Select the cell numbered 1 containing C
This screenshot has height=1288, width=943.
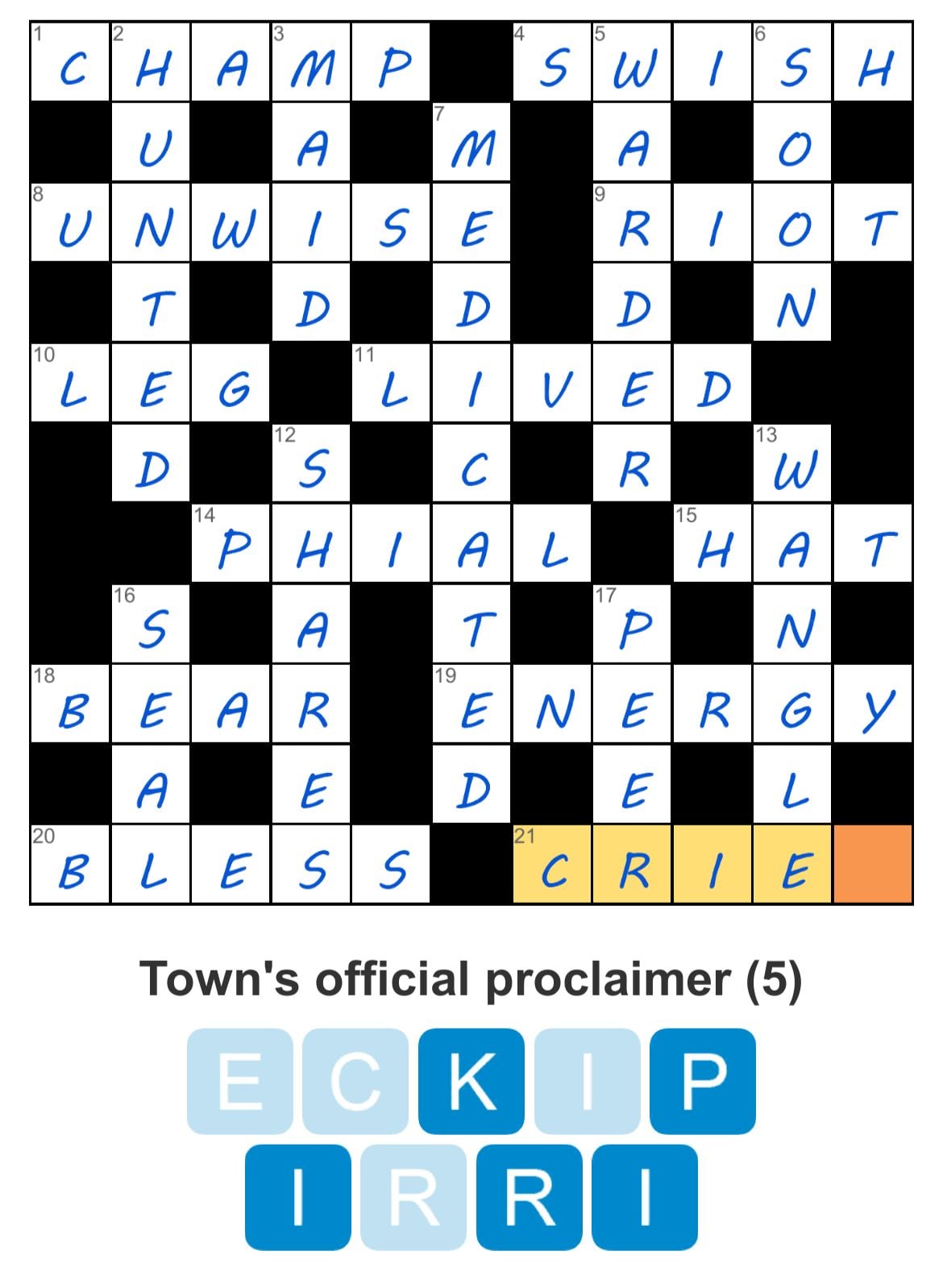[70, 62]
